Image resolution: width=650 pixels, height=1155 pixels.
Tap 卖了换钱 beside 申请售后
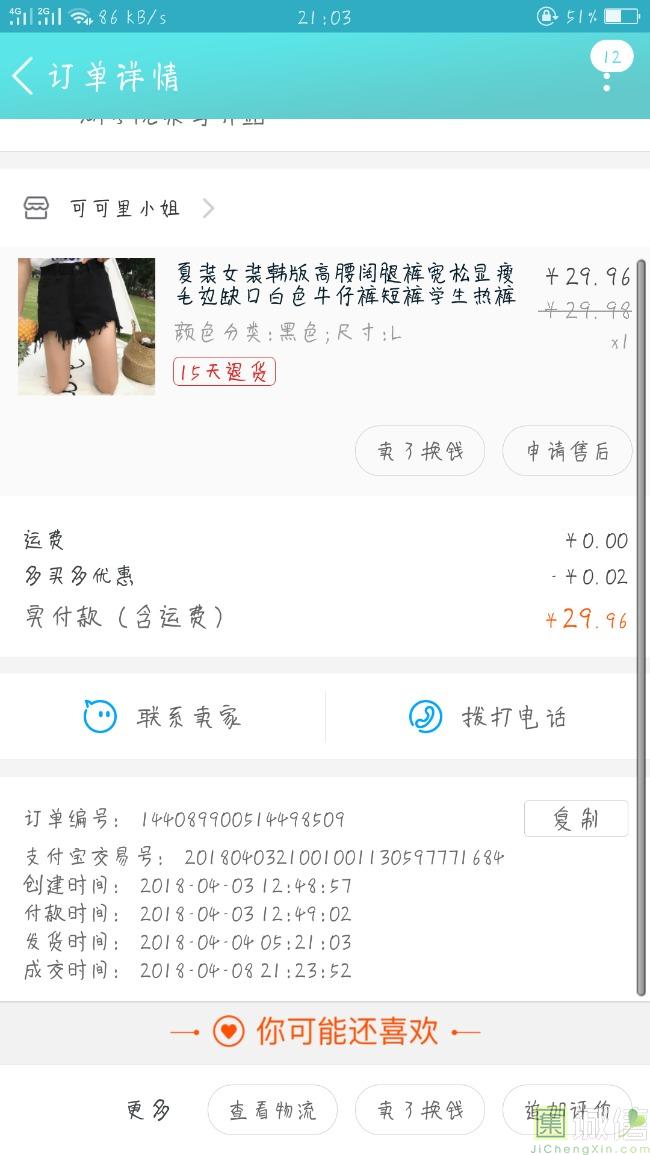click(420, 451)
